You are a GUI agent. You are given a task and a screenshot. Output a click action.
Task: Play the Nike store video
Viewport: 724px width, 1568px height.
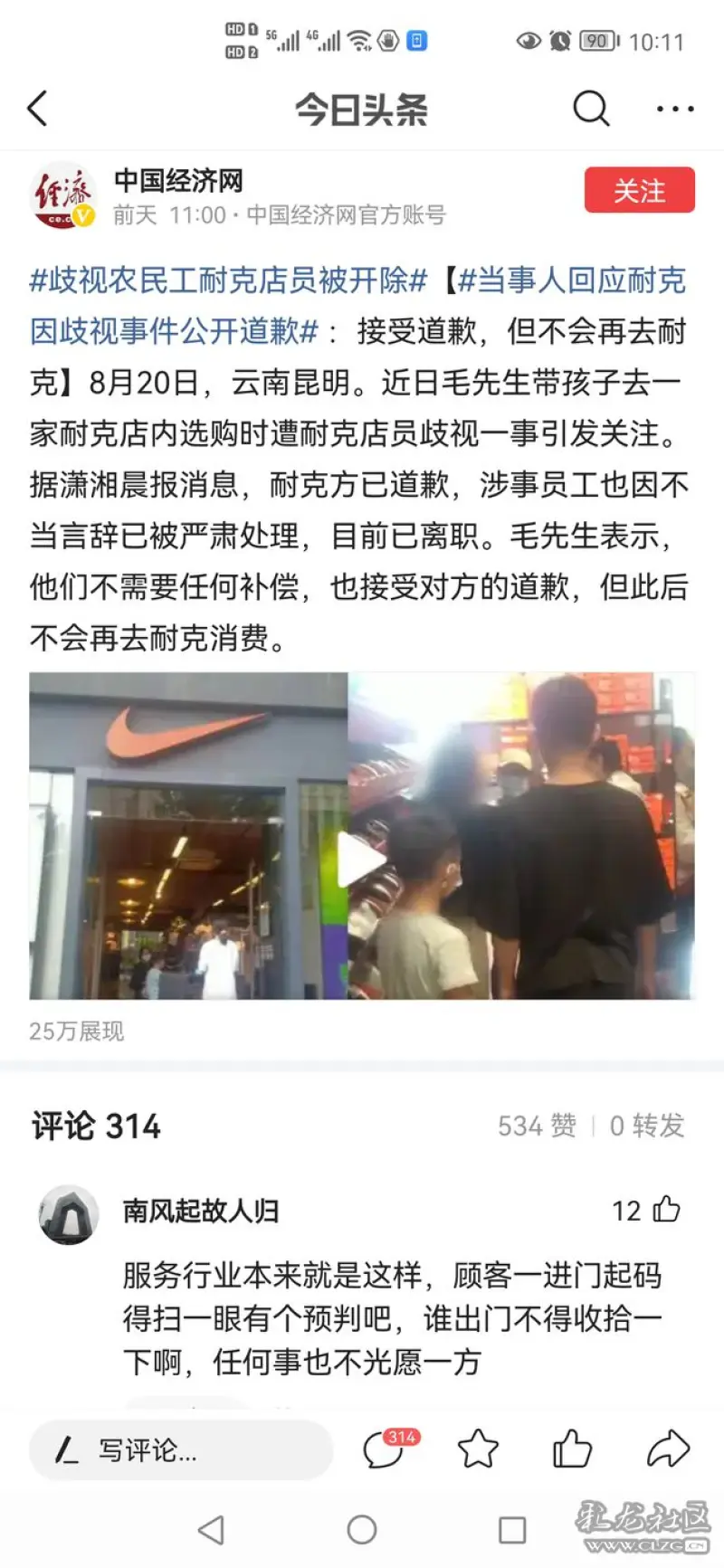pyautogui.click(x=361, y=860)
